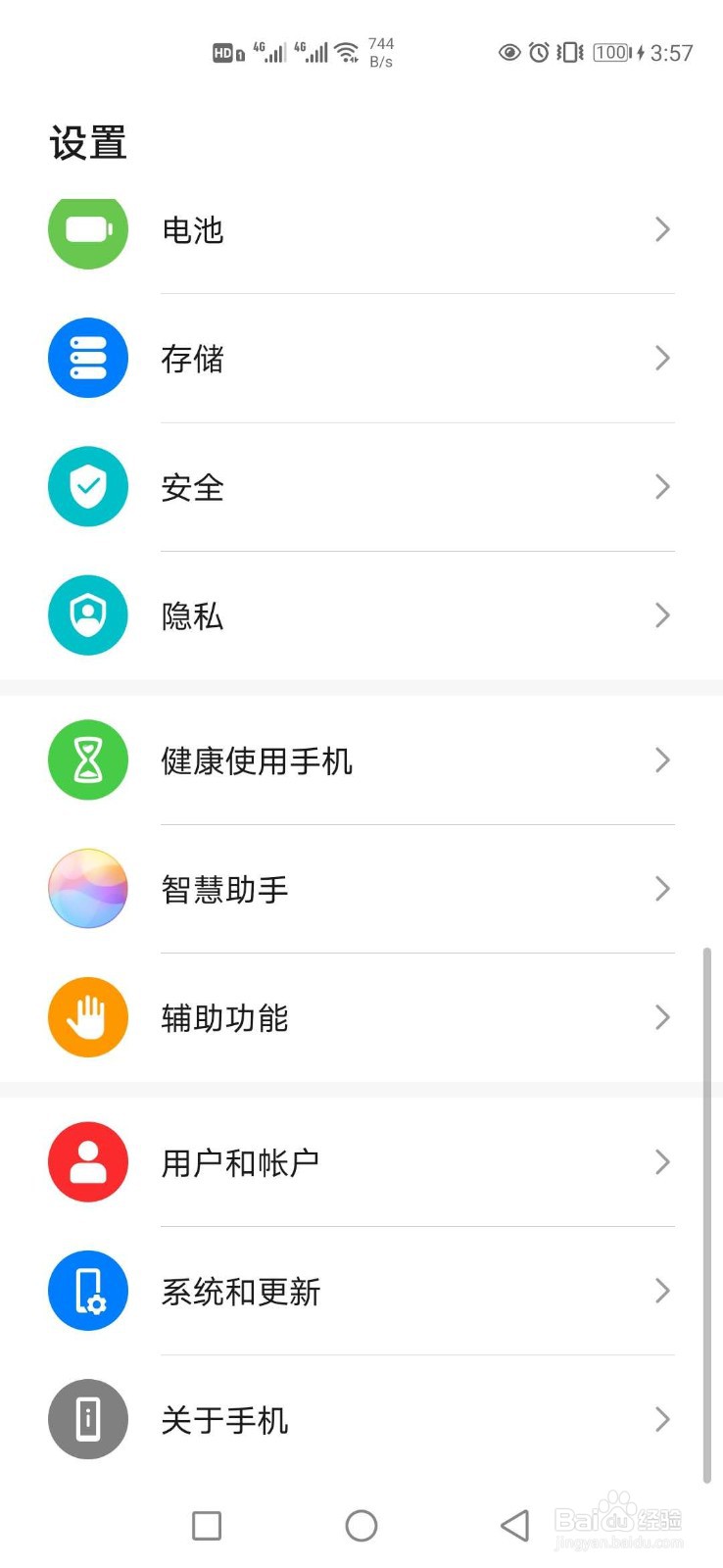Tap the teal privacy icon

pyautogui.click(x=87, y=615)
